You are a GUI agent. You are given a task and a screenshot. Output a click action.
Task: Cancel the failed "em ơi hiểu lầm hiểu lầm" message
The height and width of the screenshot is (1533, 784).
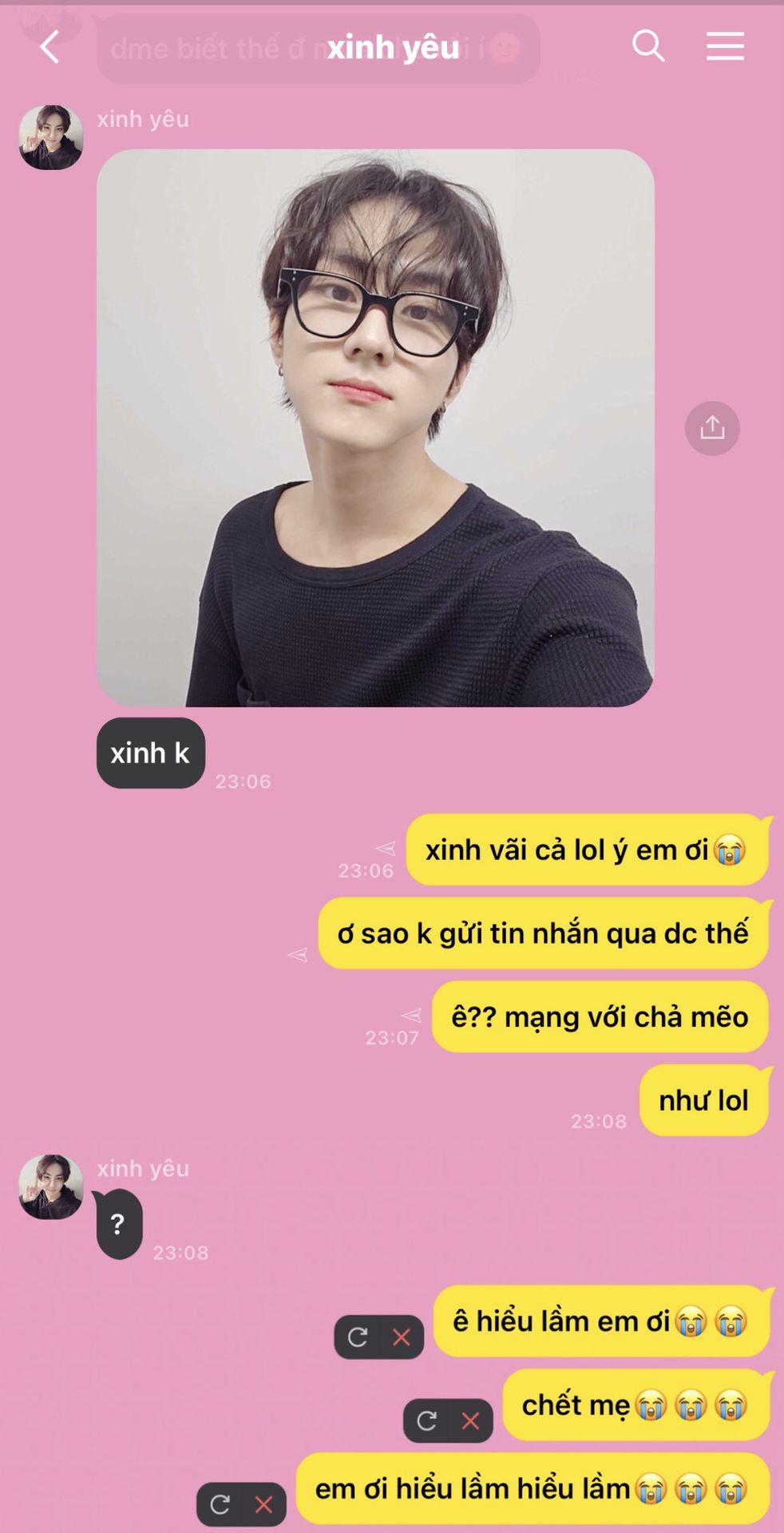coord(264,1504)
